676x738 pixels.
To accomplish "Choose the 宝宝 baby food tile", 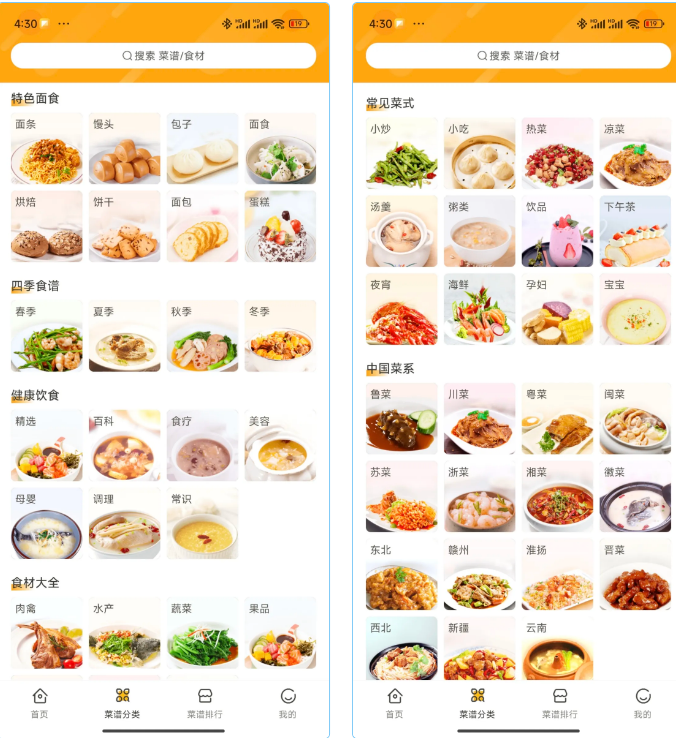I will (635, 309).
